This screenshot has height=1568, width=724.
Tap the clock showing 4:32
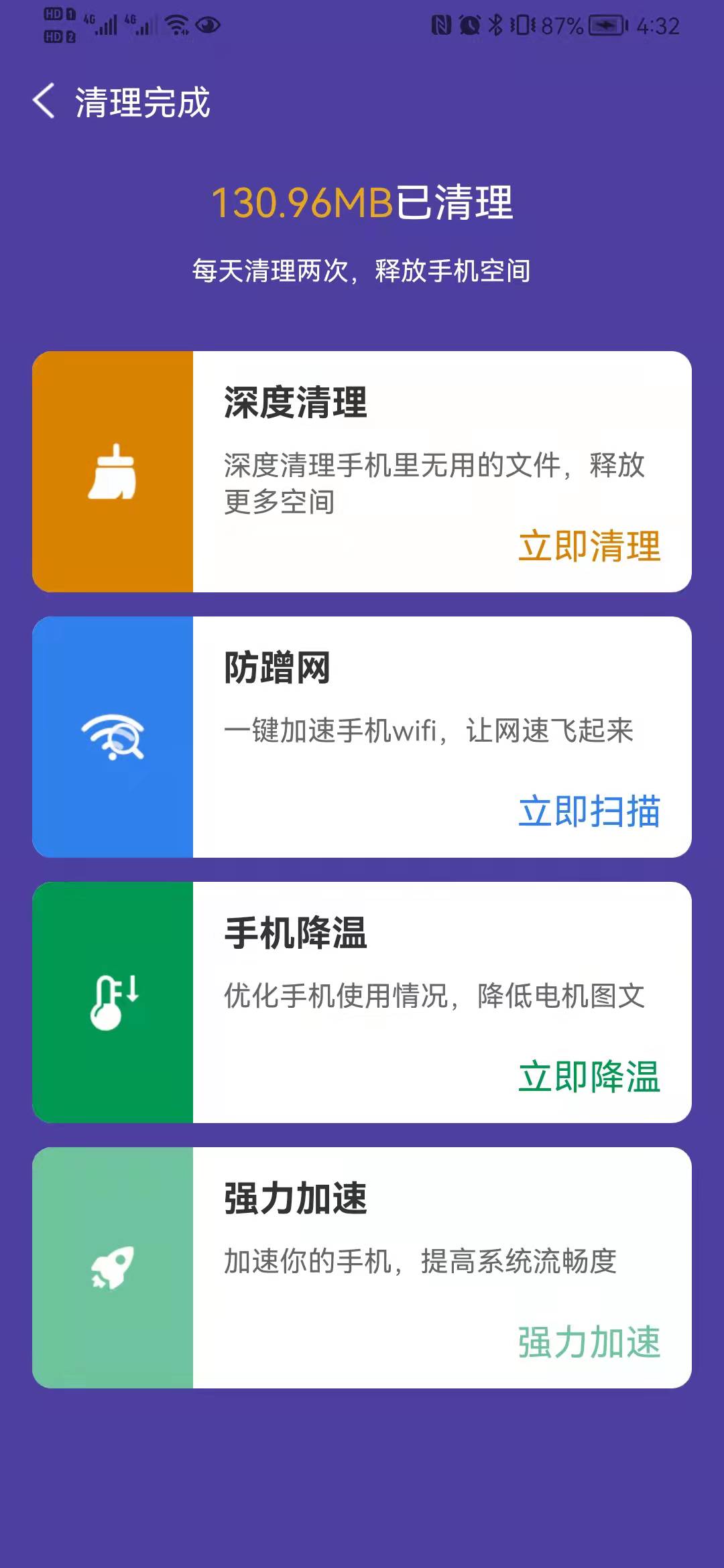658,25
